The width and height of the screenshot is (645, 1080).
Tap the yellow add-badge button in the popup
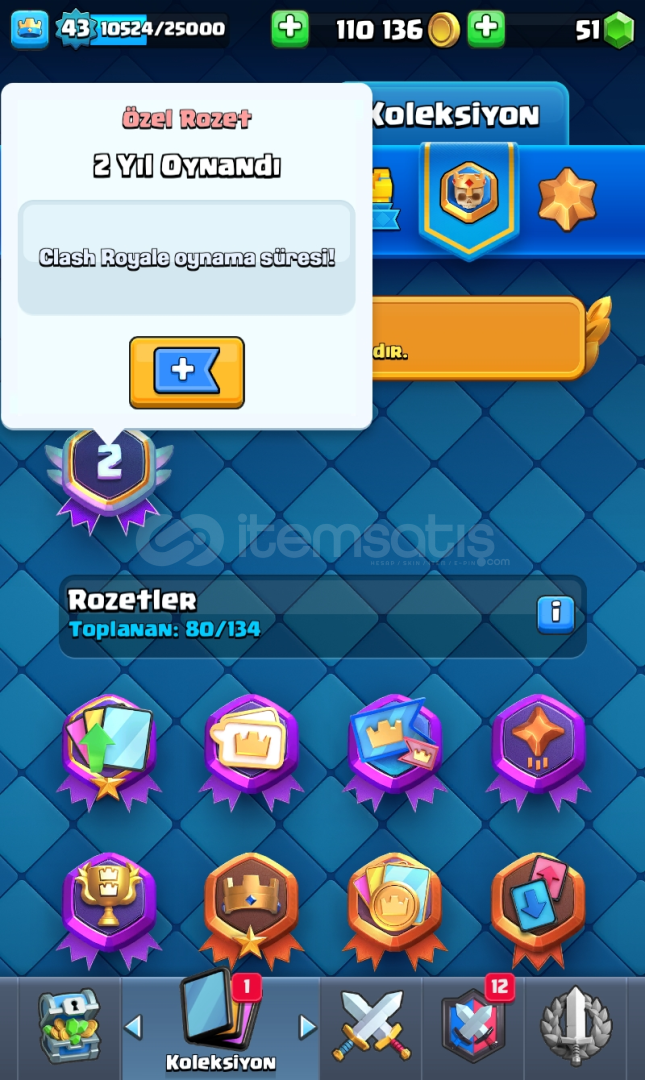click(x=187, y=372)
